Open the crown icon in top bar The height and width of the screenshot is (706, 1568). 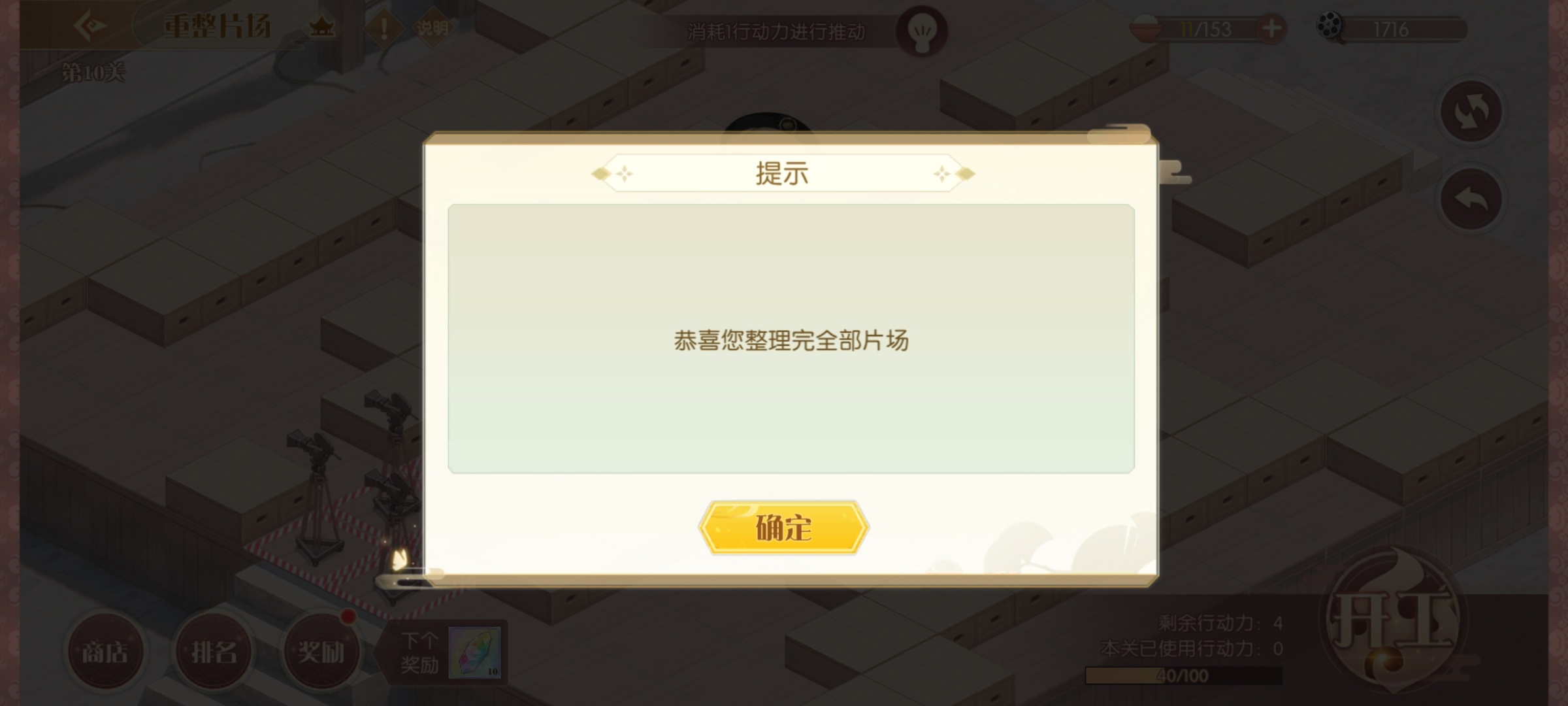(321, 28)
